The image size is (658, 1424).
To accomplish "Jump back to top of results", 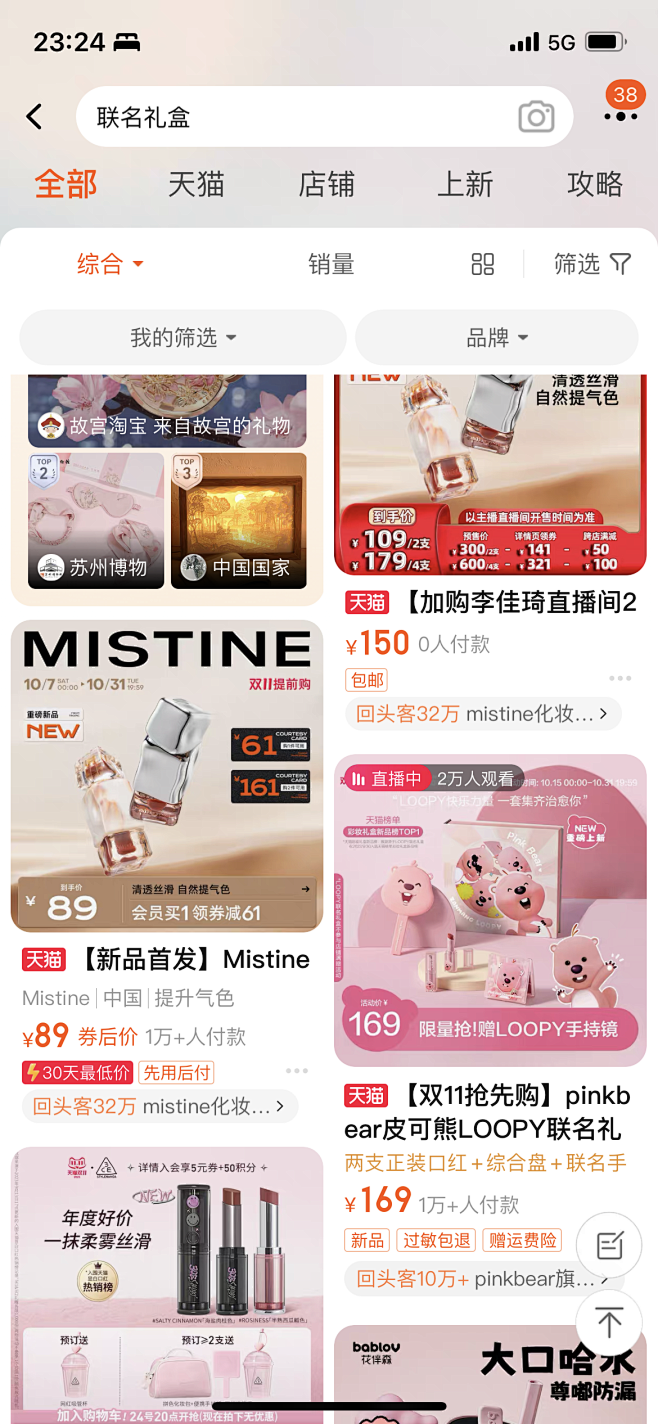I will point(609,1321).
